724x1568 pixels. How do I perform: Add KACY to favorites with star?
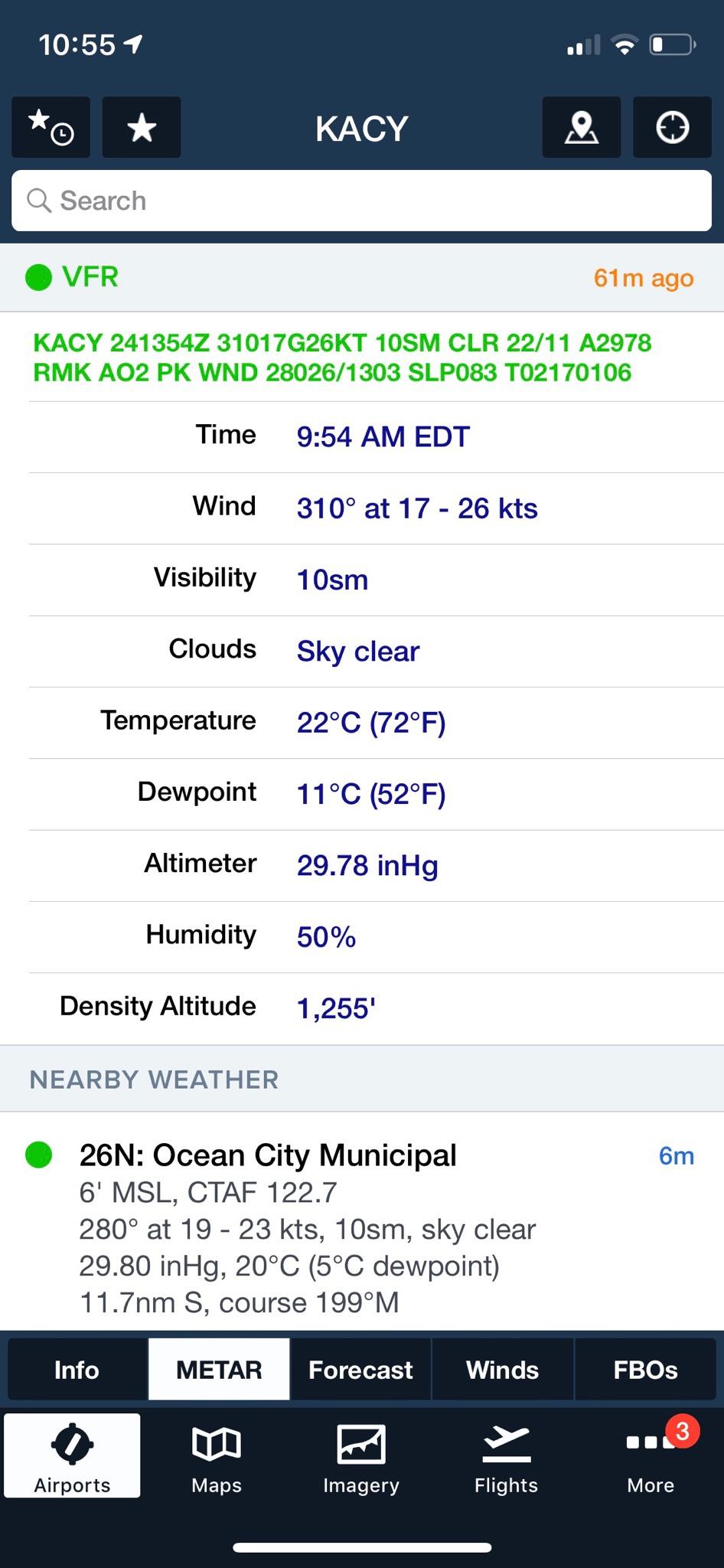[142, 127]
